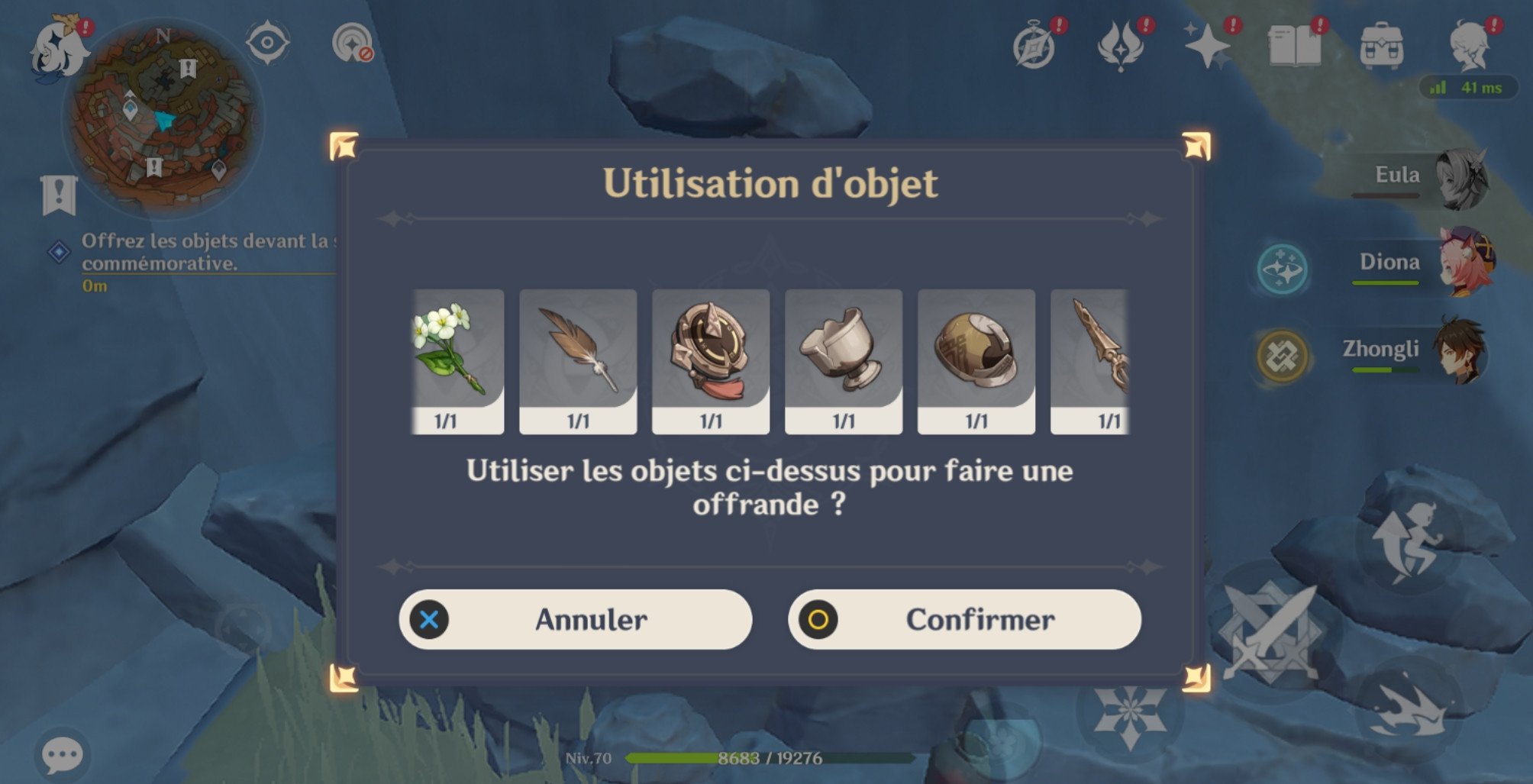Screen dimensions: 1533x784
Task: Select the partially hidden blade item
Action: click(x=1092, y=360)
